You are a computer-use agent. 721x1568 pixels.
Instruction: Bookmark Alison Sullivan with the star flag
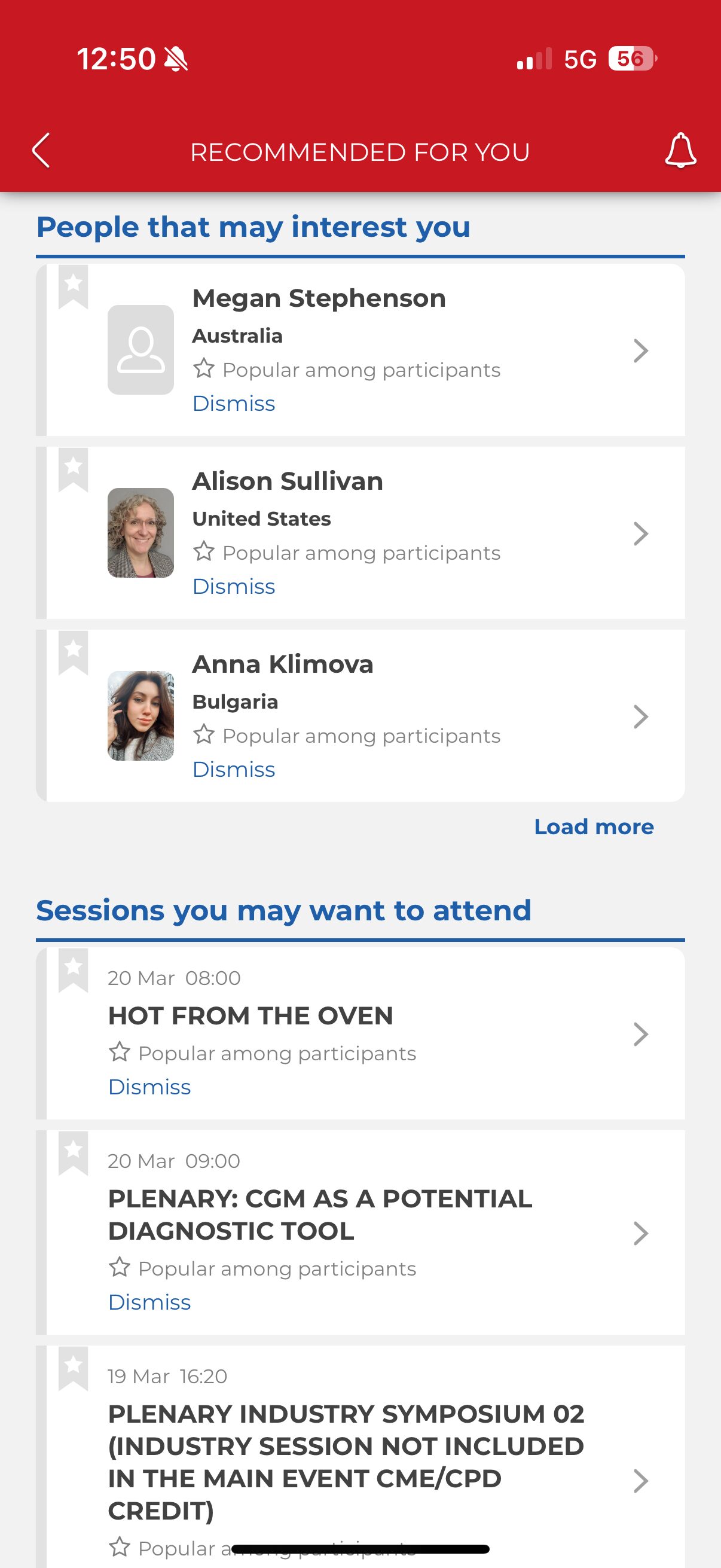click(73, 469)
